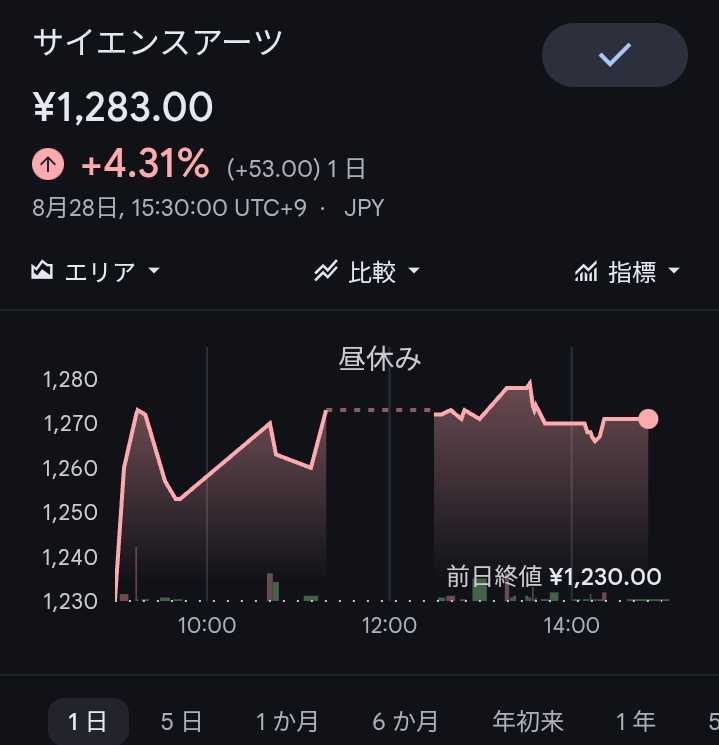Viewport: 719px width, 745px height.
Task: Open the エリア chart type dropdown
Action: 95,272
